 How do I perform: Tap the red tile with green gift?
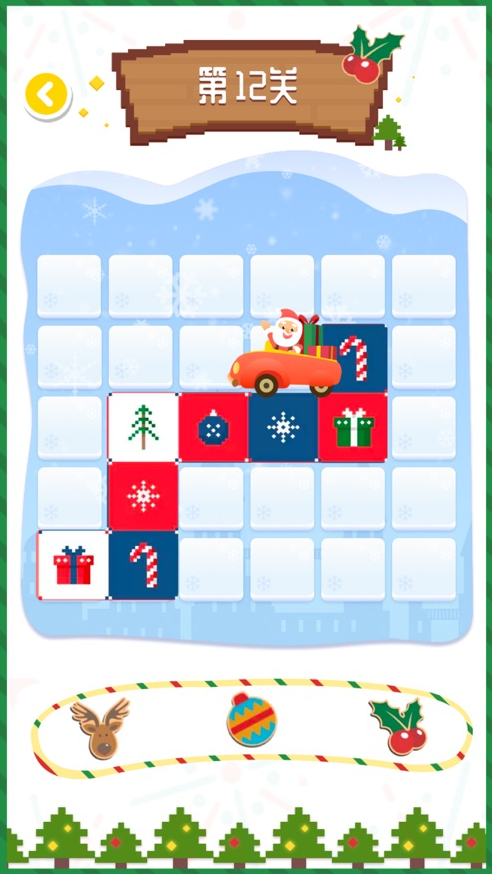pyautogui.click(x=353, y=428)
